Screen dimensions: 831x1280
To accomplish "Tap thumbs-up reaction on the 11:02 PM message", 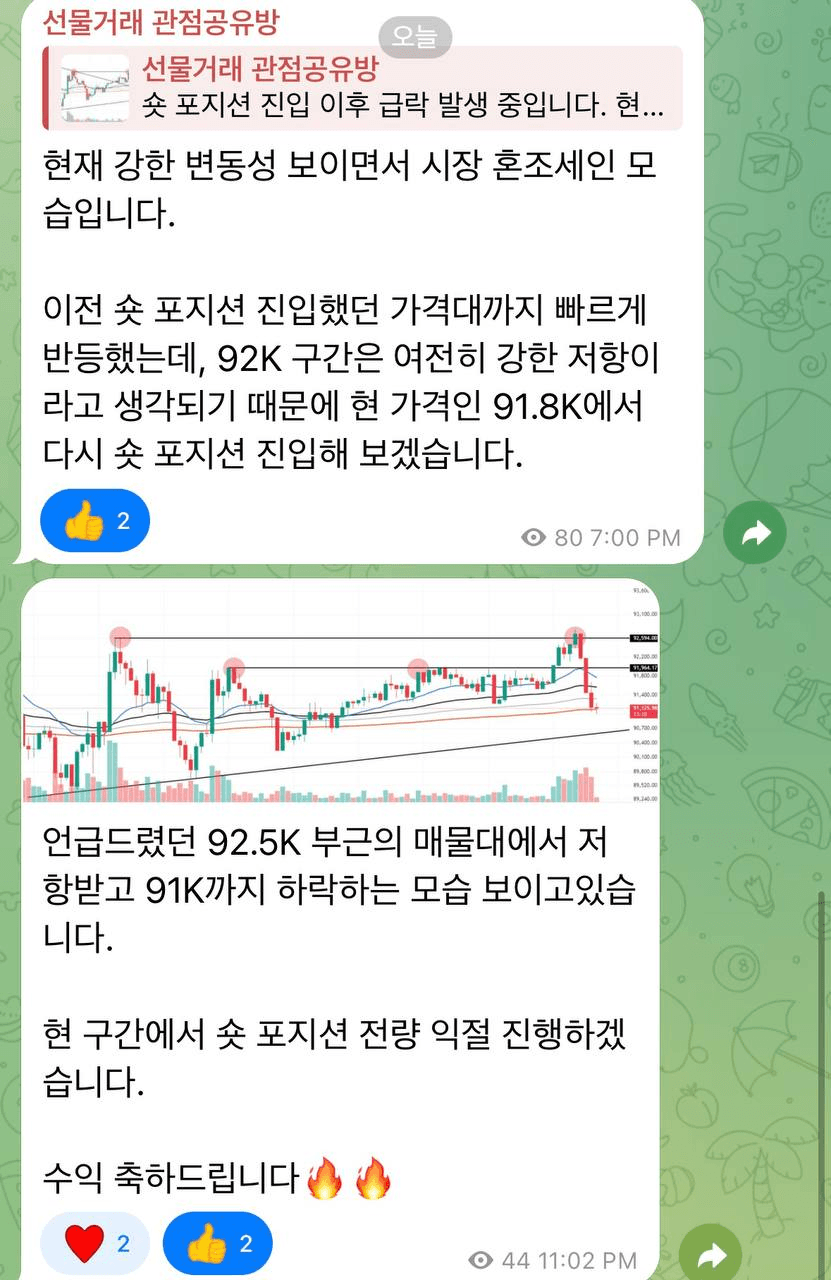I will [218, 1244].
